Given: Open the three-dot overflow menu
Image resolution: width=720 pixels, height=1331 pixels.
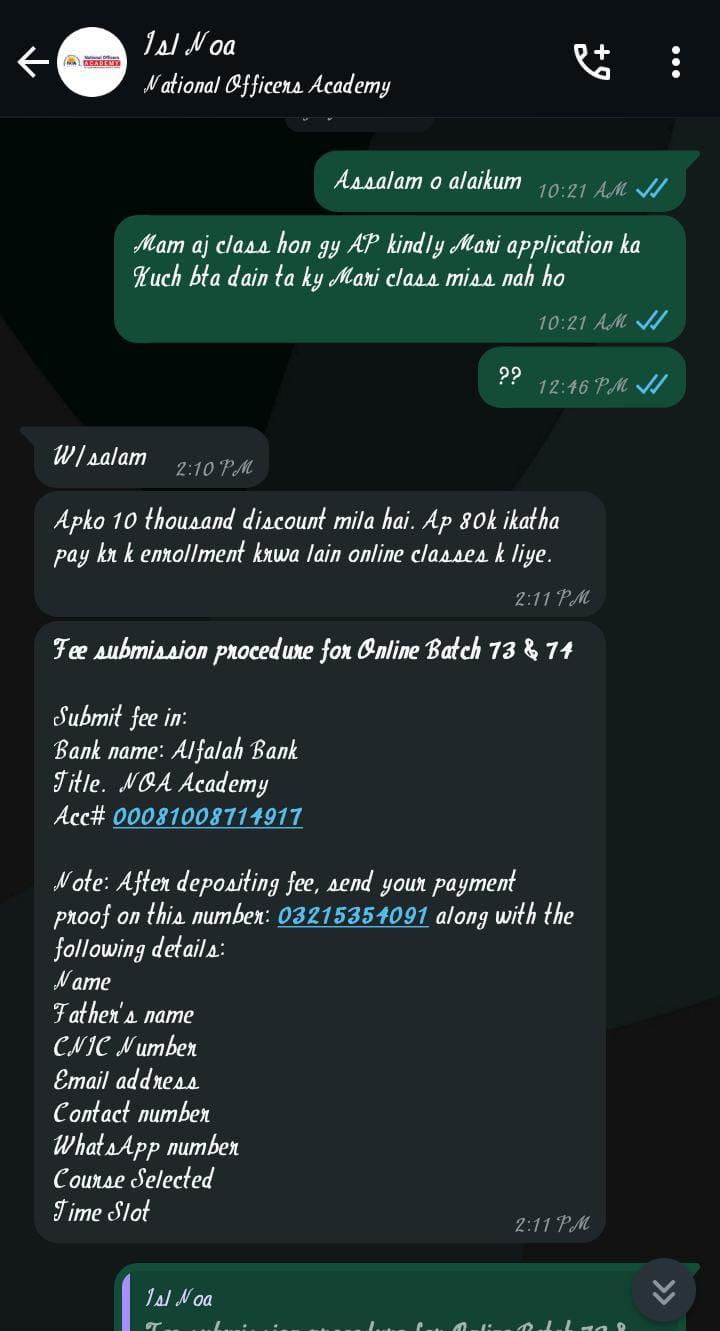Looking at the screenshot, I should [x=676, y=62].
